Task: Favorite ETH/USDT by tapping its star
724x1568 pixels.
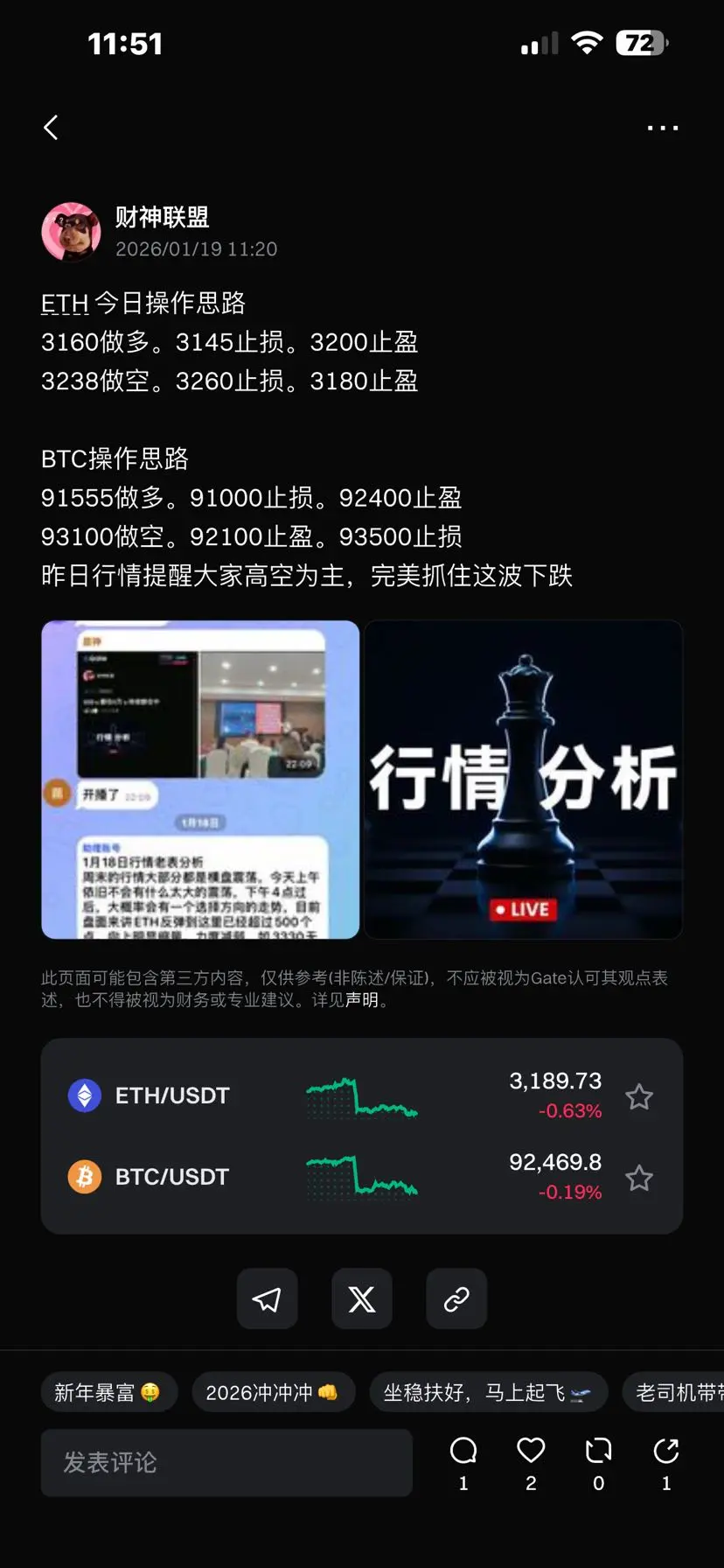Action: pos(639,1096)
